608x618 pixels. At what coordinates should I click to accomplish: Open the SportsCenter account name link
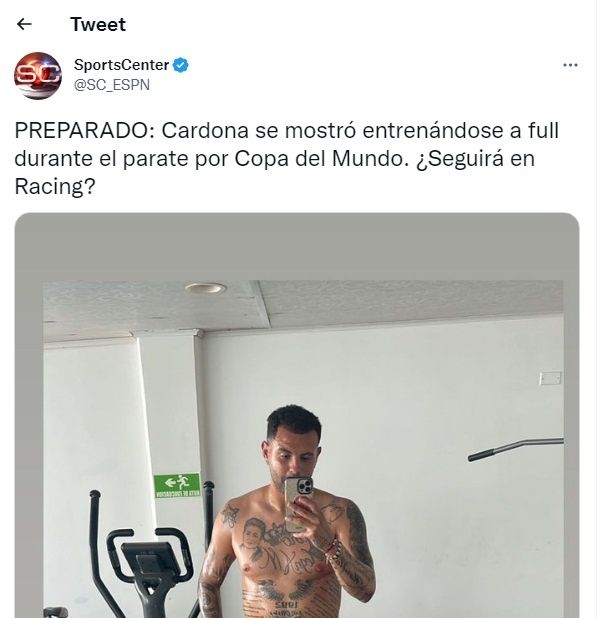[x=121, y=65]
